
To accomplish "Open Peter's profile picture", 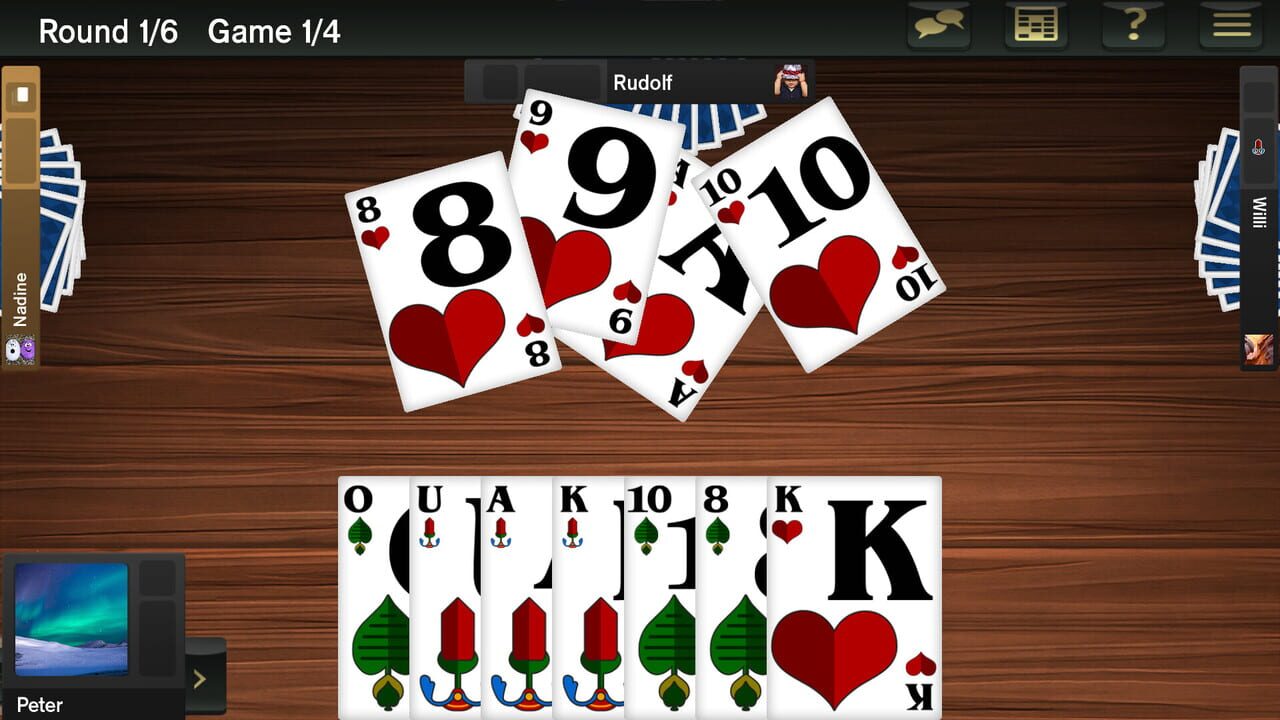I will tap(70, 619).
